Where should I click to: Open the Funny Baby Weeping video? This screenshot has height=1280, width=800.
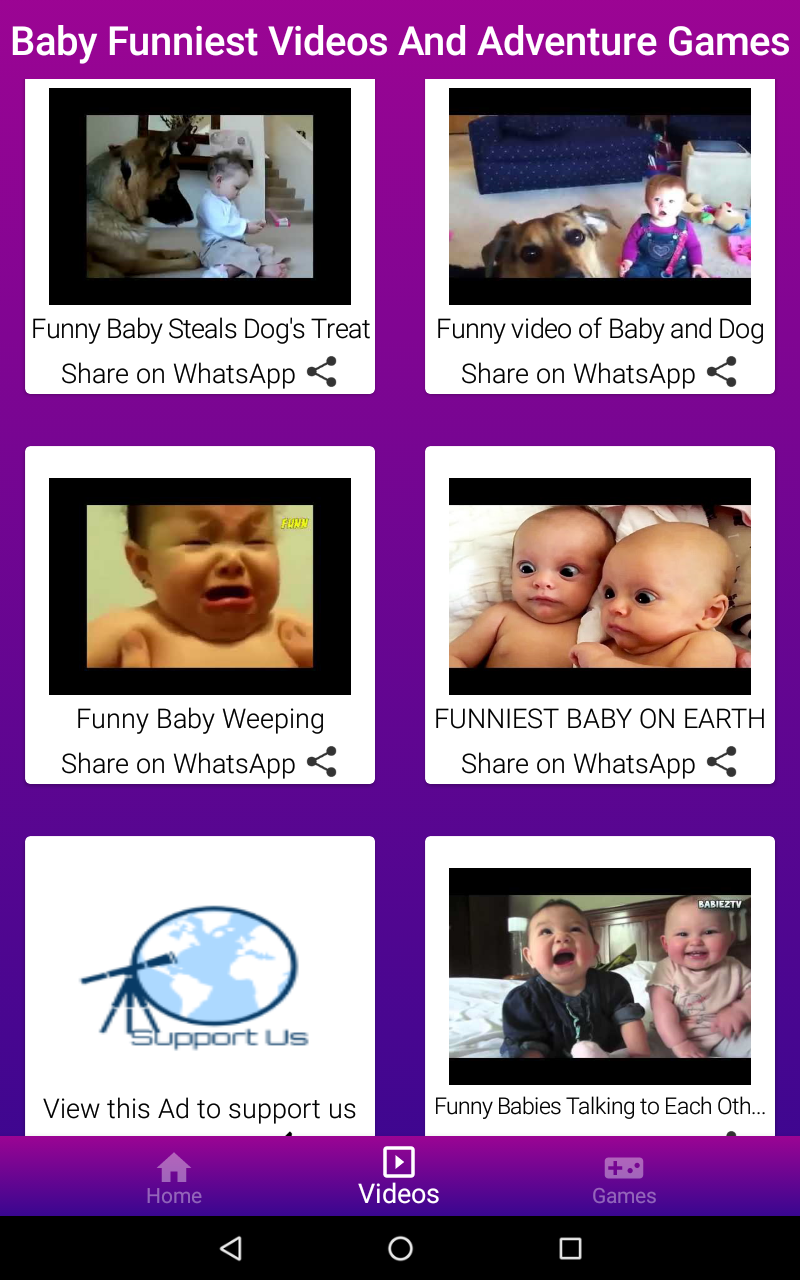(x=200, y=586)
